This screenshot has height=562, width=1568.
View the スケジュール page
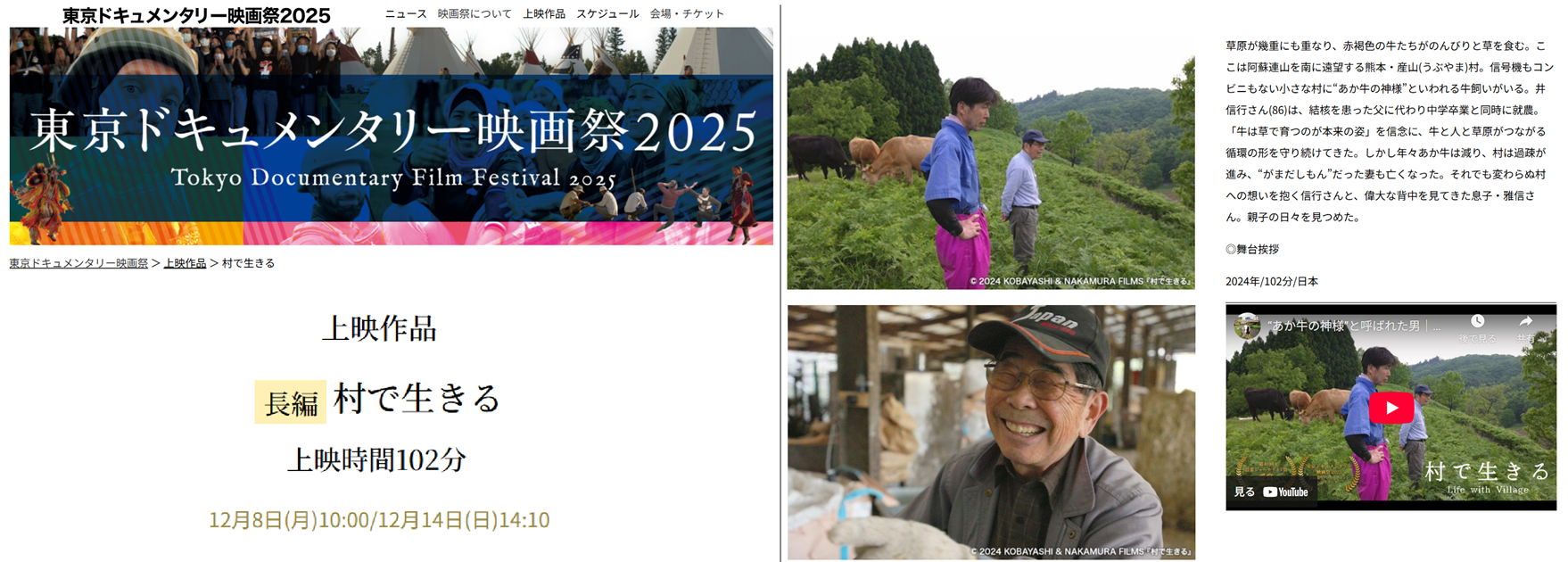607,14
